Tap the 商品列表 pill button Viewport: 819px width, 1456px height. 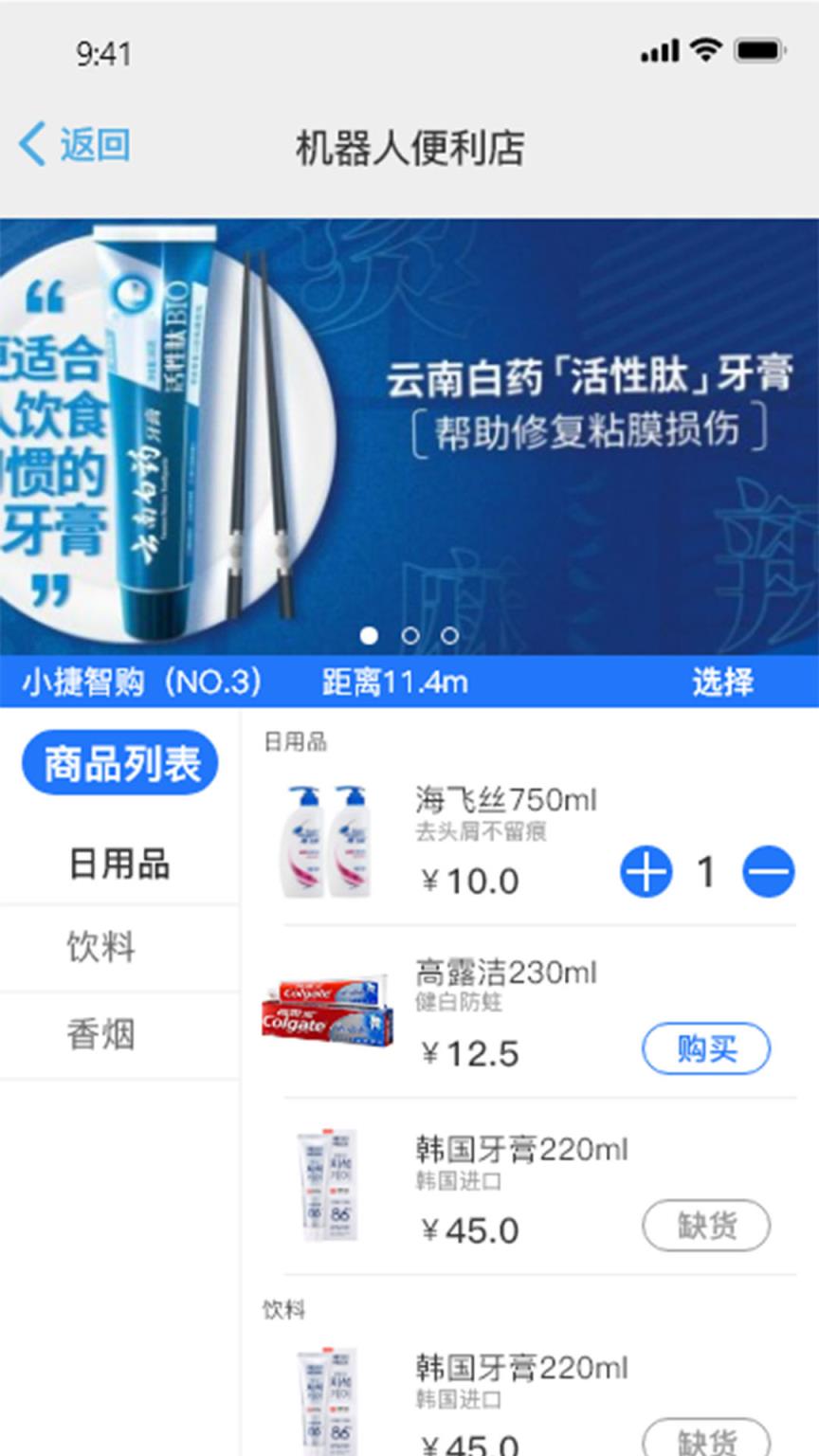pos(119,761)
